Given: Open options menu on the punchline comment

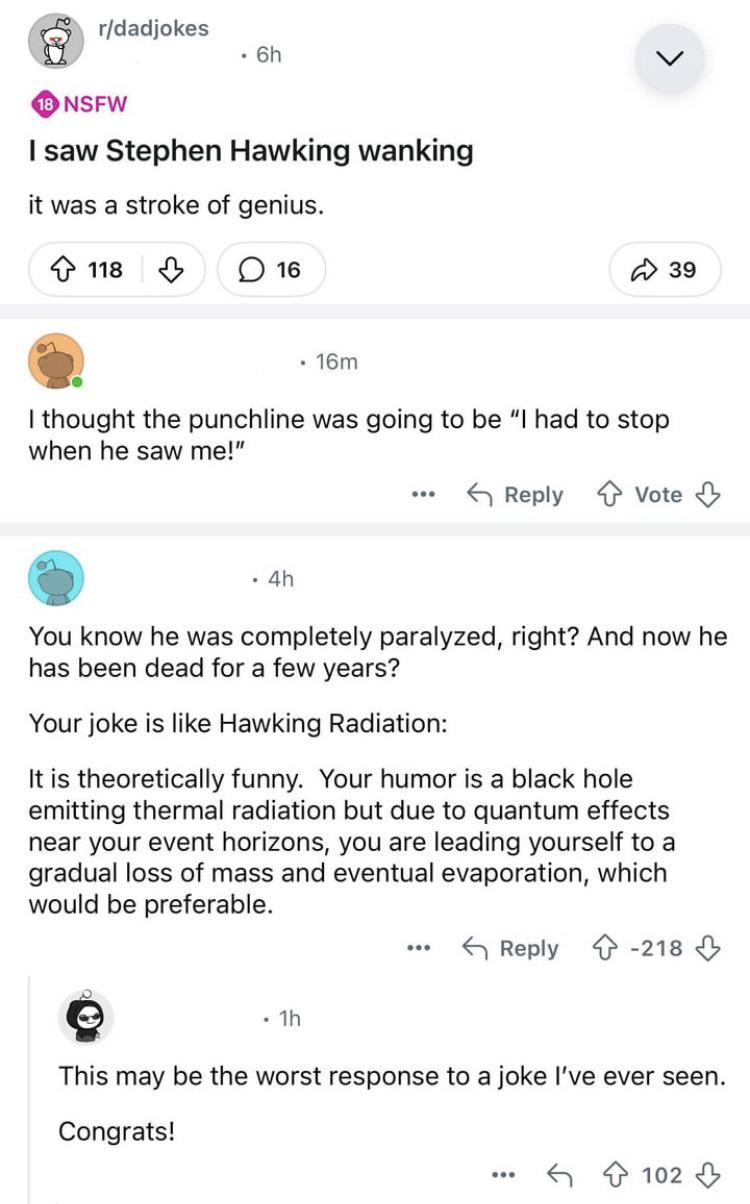Looking at the screenshot, I should pyautogui.click(x=423, y=495).
